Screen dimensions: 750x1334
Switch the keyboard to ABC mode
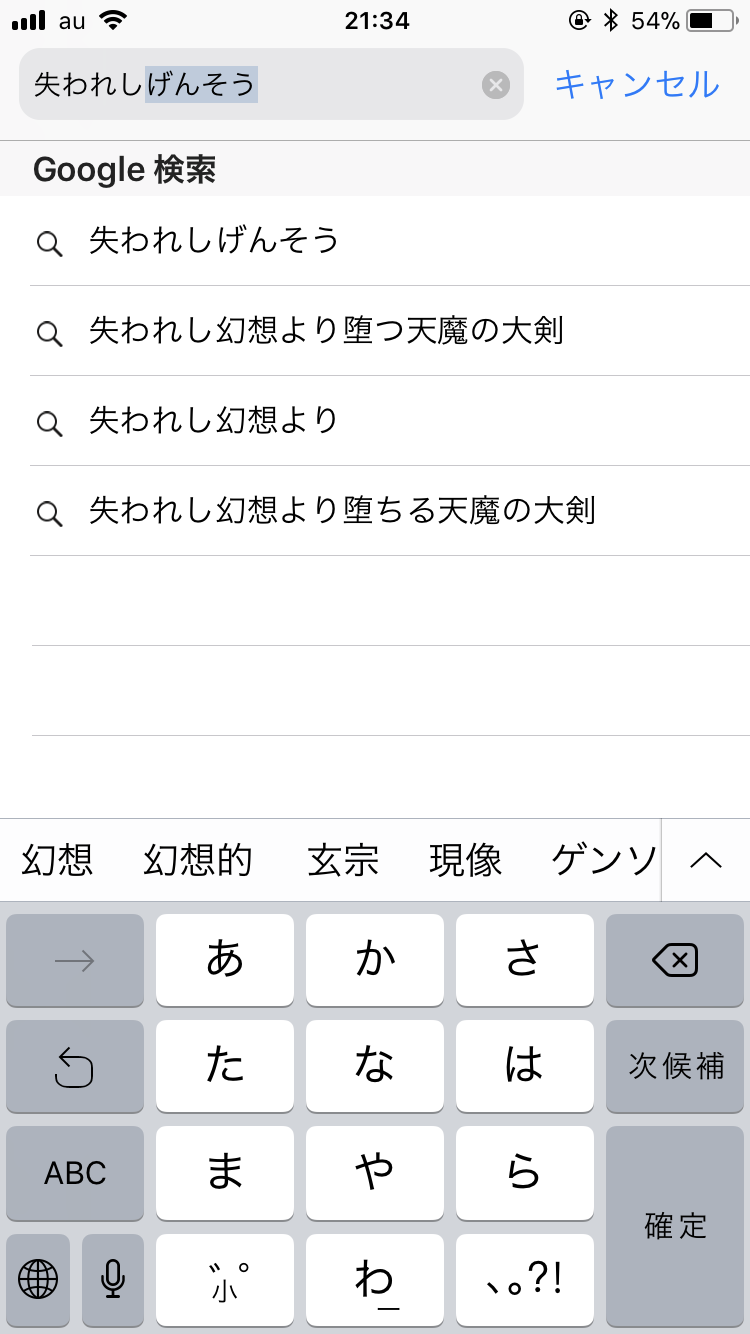[x=75, y=1173]
